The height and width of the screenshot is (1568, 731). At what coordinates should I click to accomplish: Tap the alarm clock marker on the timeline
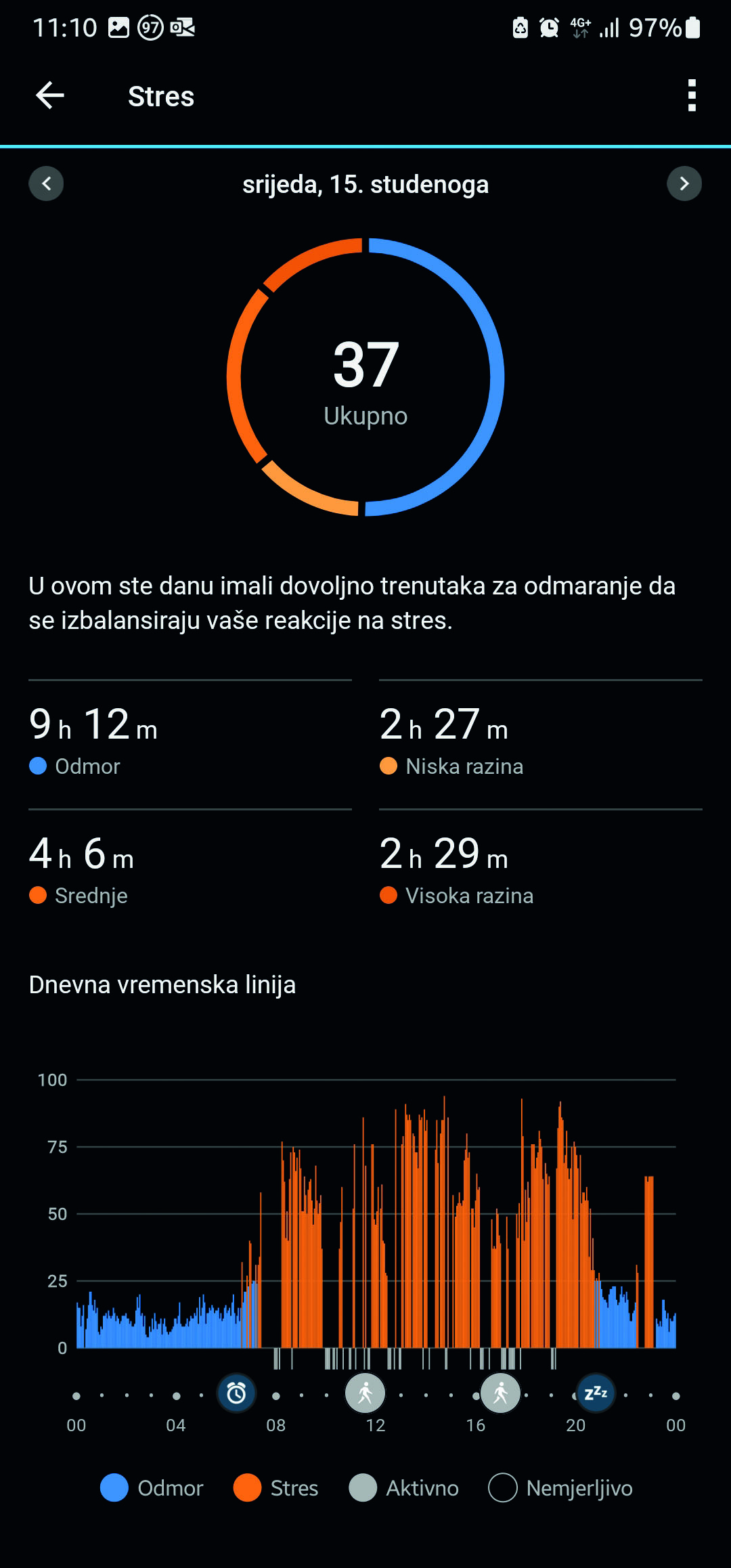click(x=236, y=1393)
